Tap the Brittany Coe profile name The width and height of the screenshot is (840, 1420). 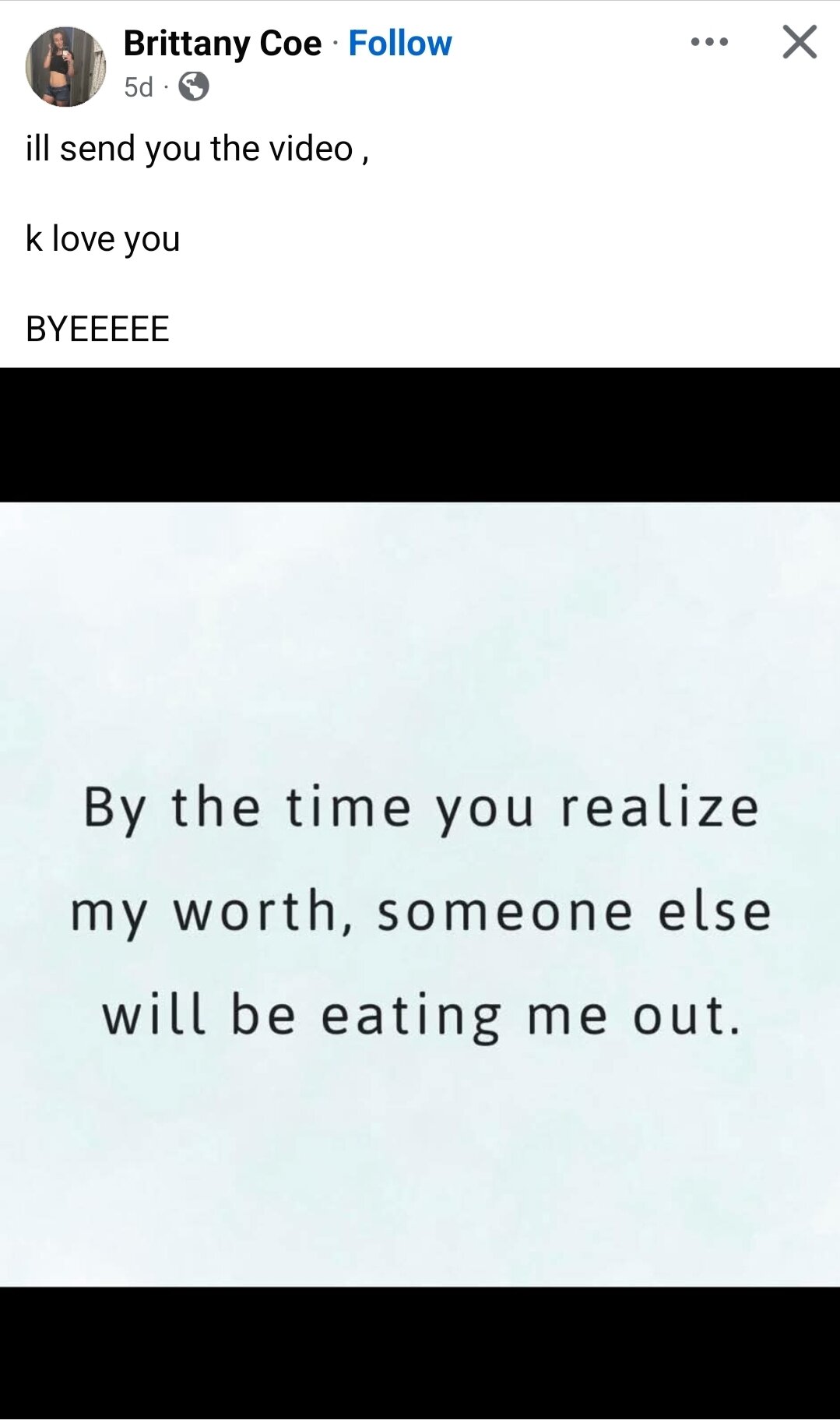(x=222, y=44)
